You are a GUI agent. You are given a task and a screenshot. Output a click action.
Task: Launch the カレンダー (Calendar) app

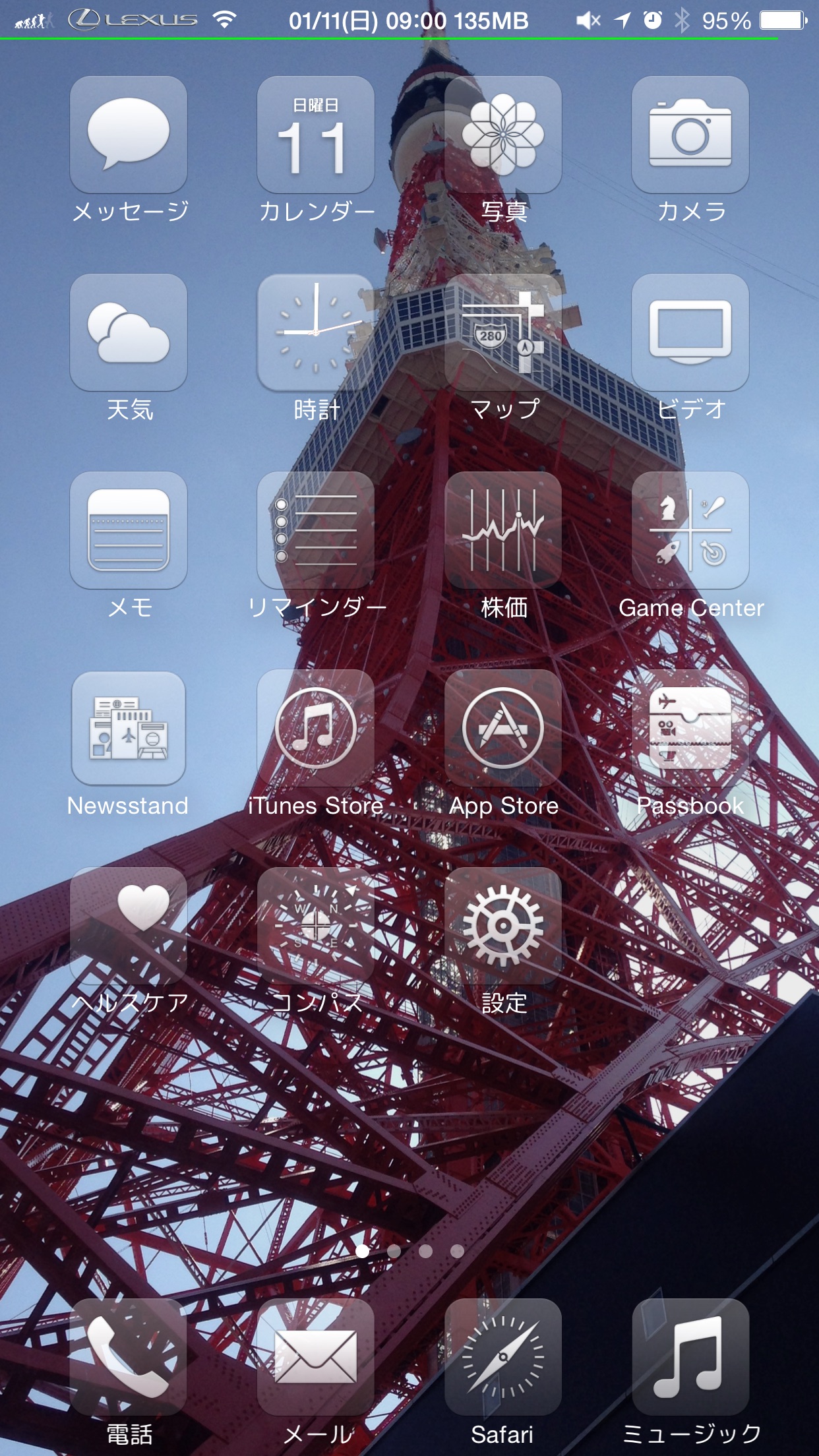click(316, 135)
